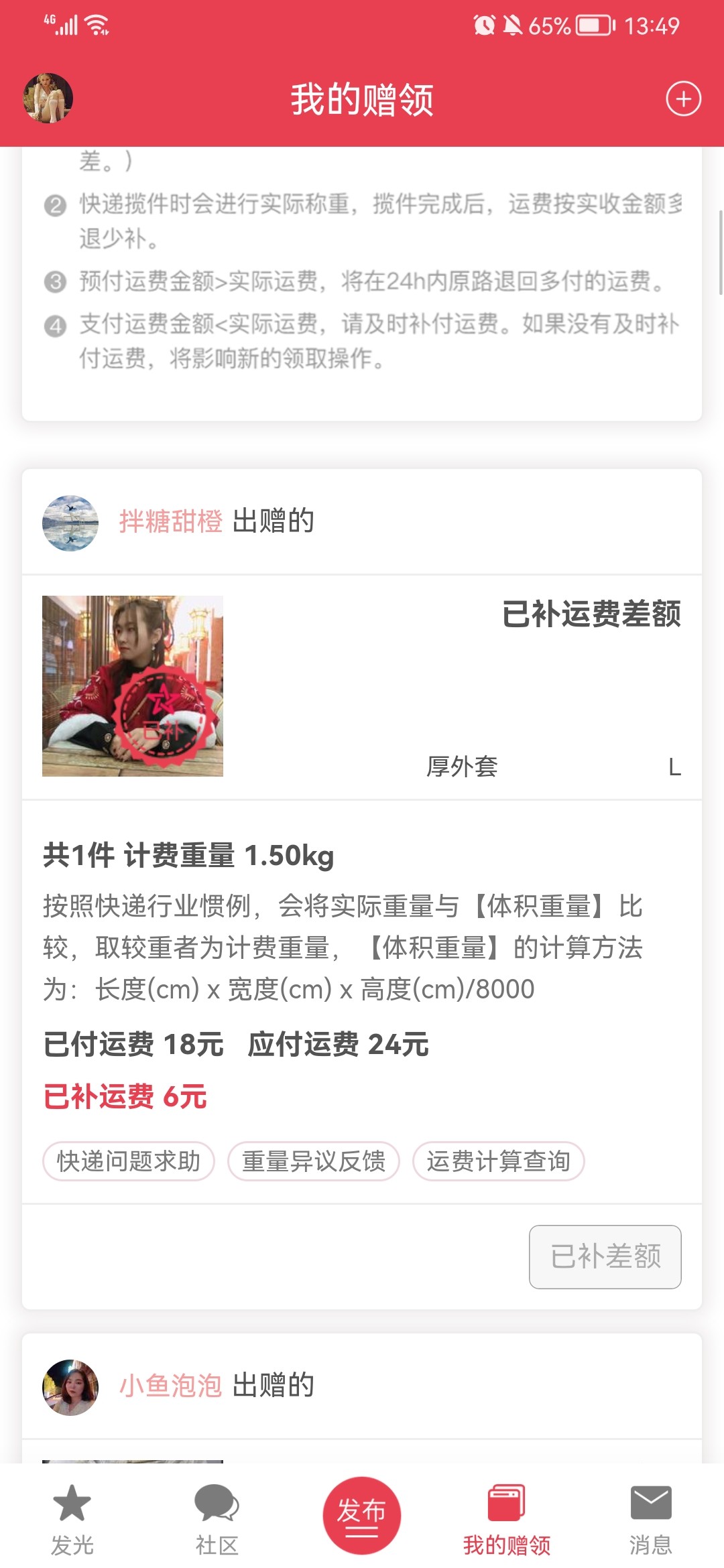Open 小鱼泡泡's profile link
Viewport: 724px width, 1568px height.
tap(170, 1385)
